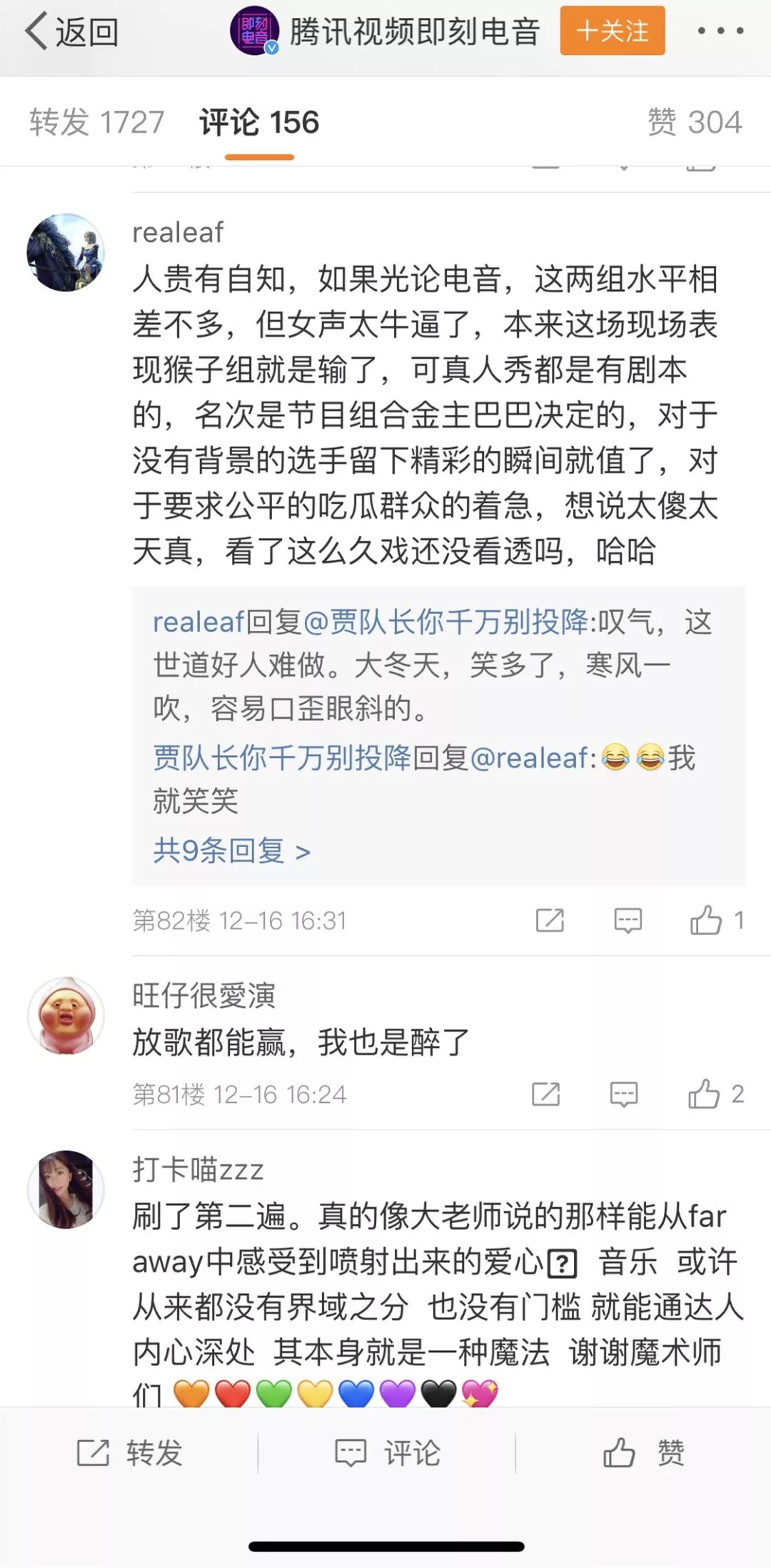
Task: Open the 评论 156 tab
Action: (x=258, y=122)
